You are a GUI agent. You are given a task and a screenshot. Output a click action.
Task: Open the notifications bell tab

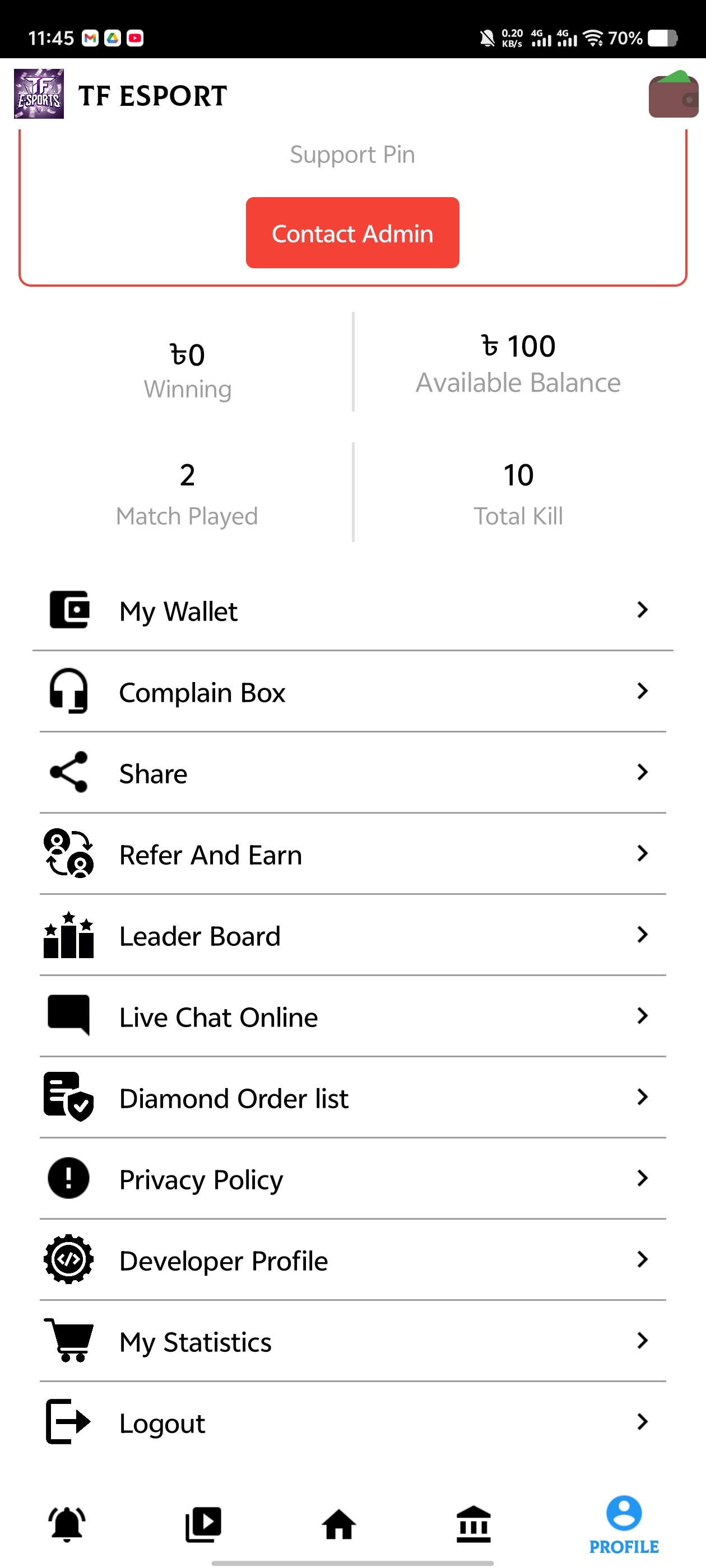tap(67, 1524)
